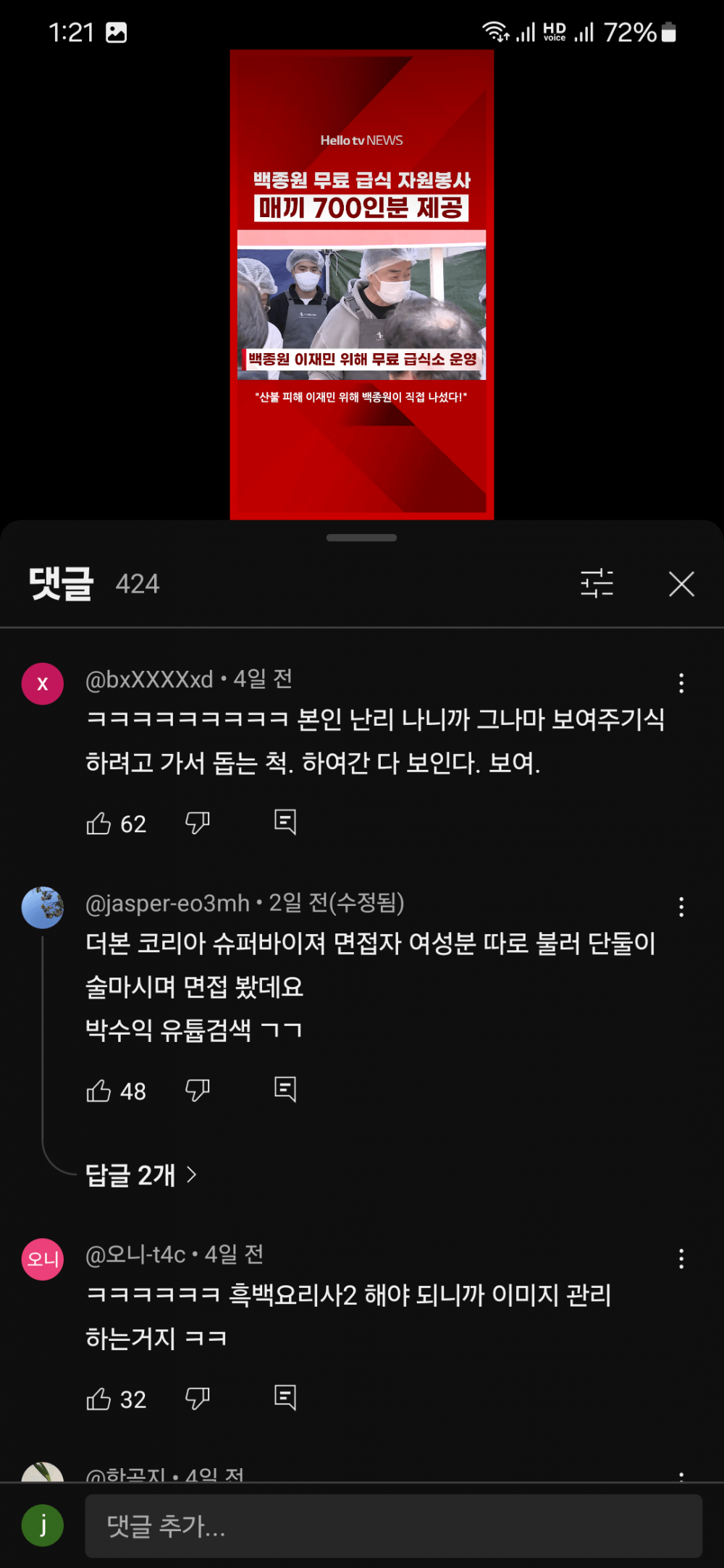This screenshot has width=724, height=1568.
Task: Open the profile avatar of @bxXXXXxd
Action: coord(43,683)
